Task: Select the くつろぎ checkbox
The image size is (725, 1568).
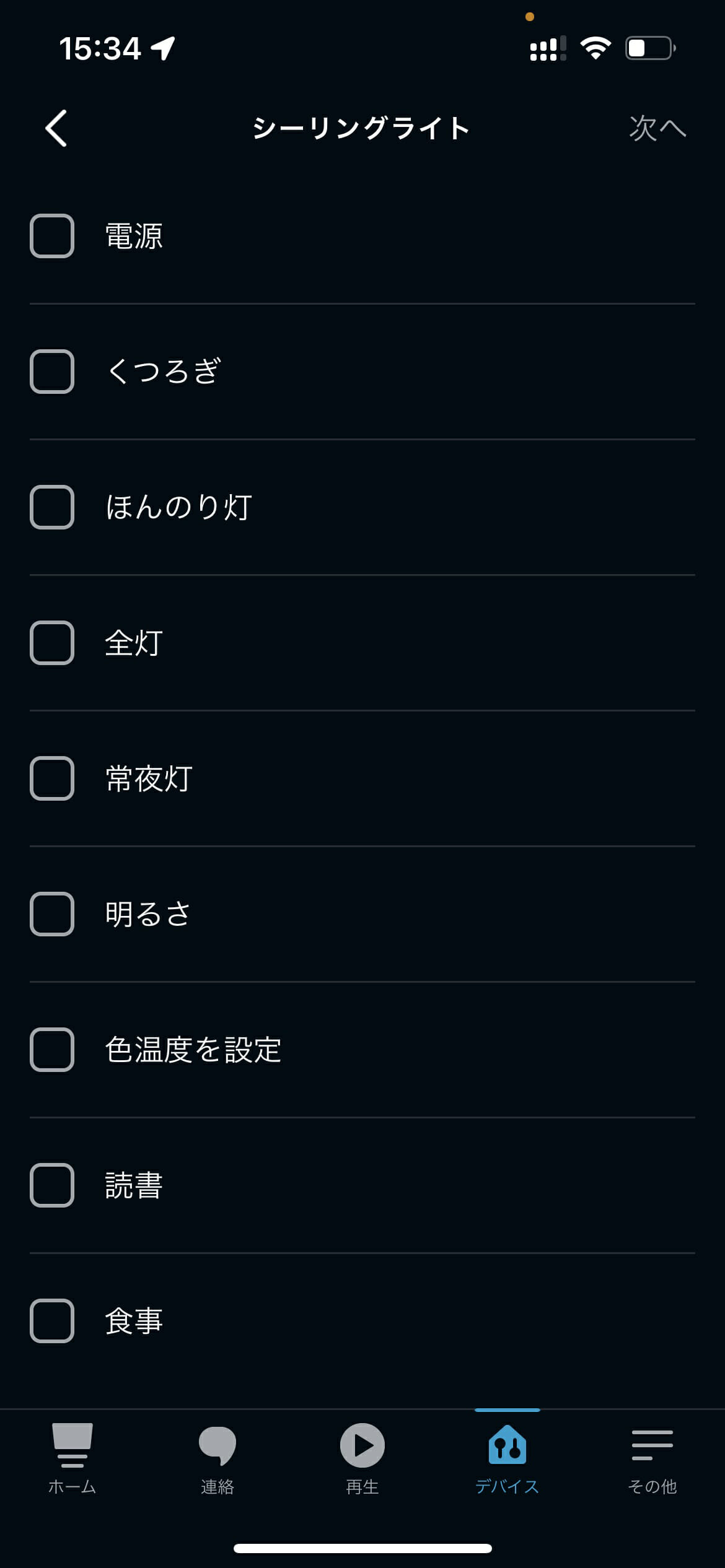Action: pyautogui.click(x=52, y=372)
